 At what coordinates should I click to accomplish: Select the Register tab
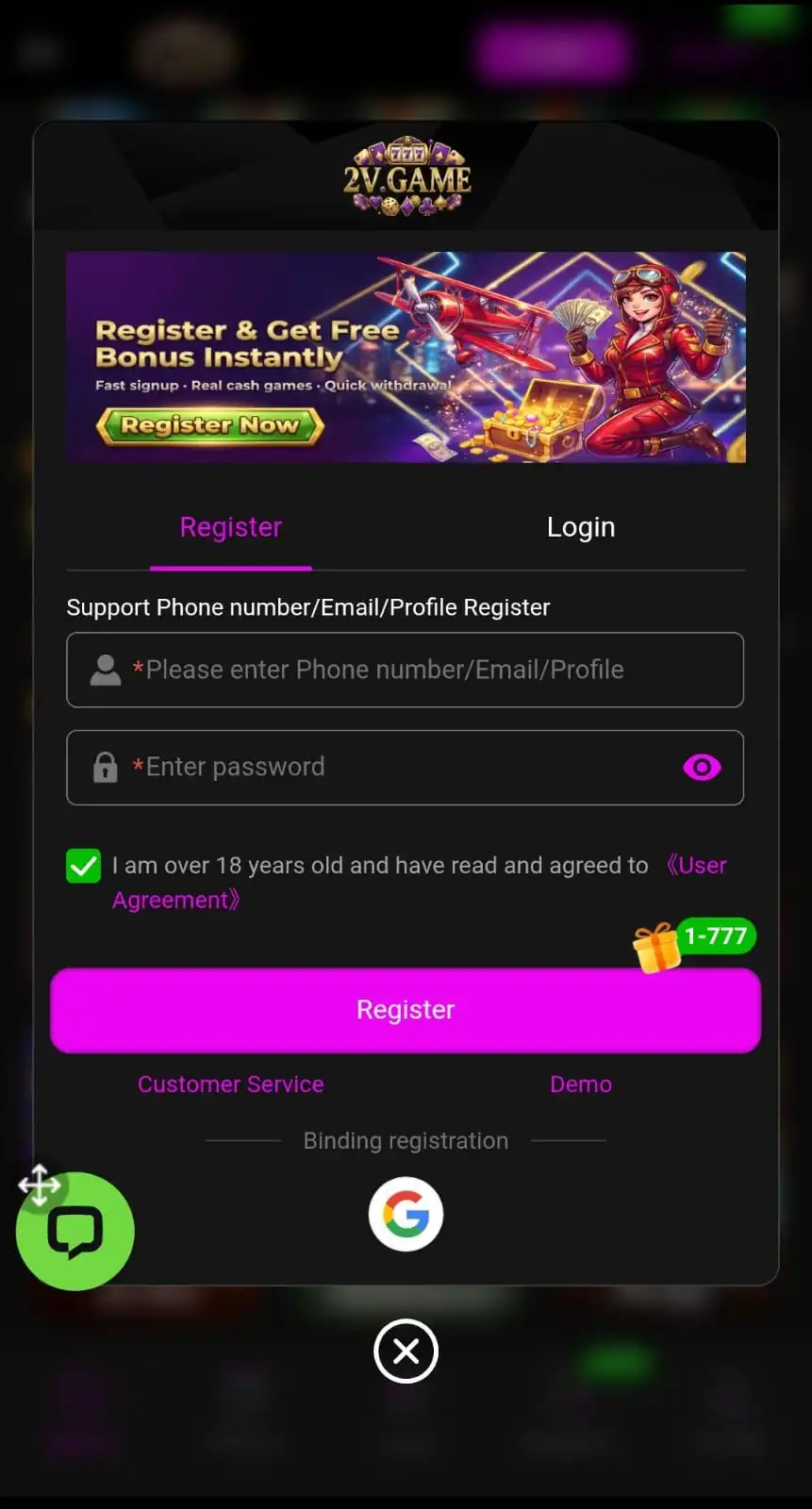[231, 527]
